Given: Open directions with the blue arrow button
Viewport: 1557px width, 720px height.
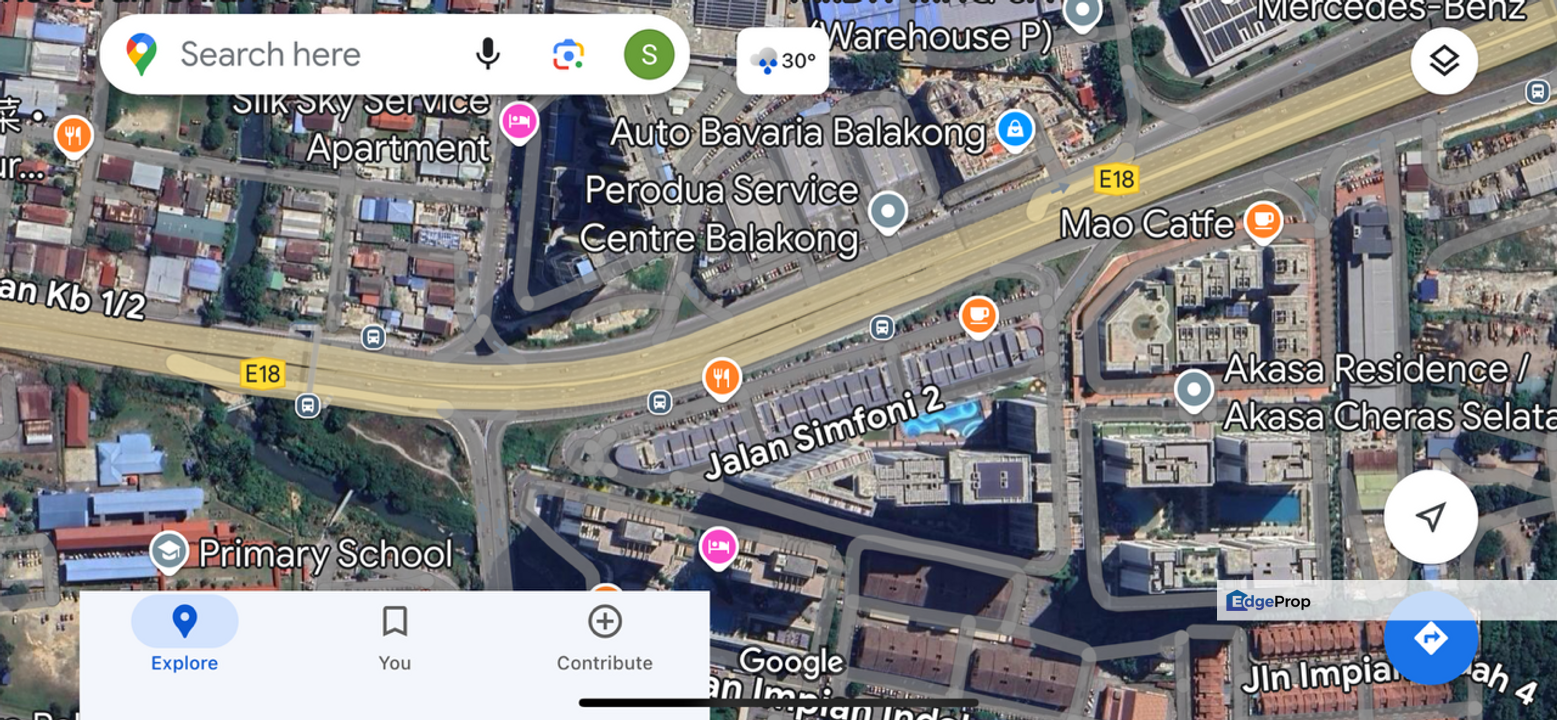Looking at the screenshot, I should [1430, 637].
